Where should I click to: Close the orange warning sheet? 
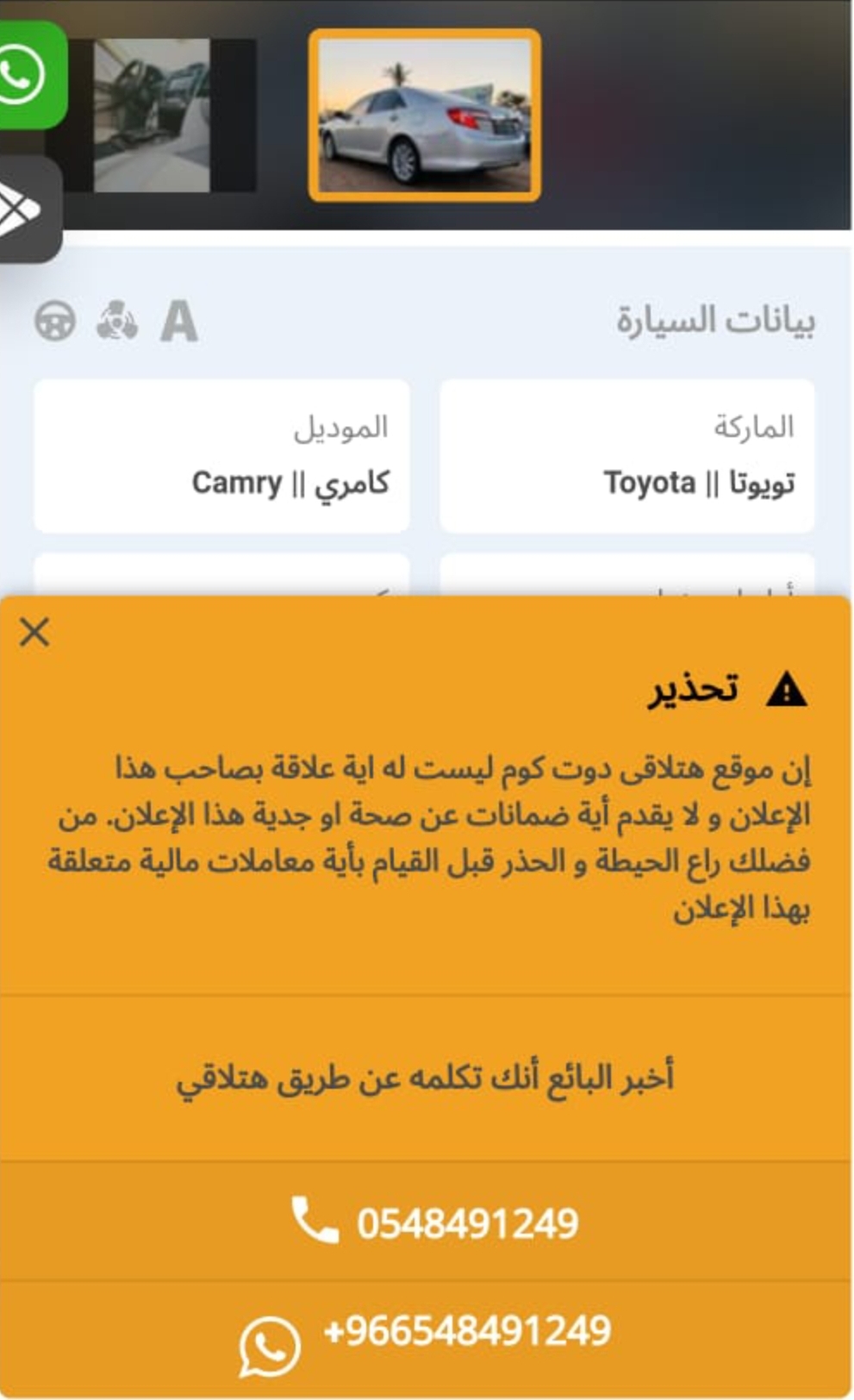click(x=34, y=632)
